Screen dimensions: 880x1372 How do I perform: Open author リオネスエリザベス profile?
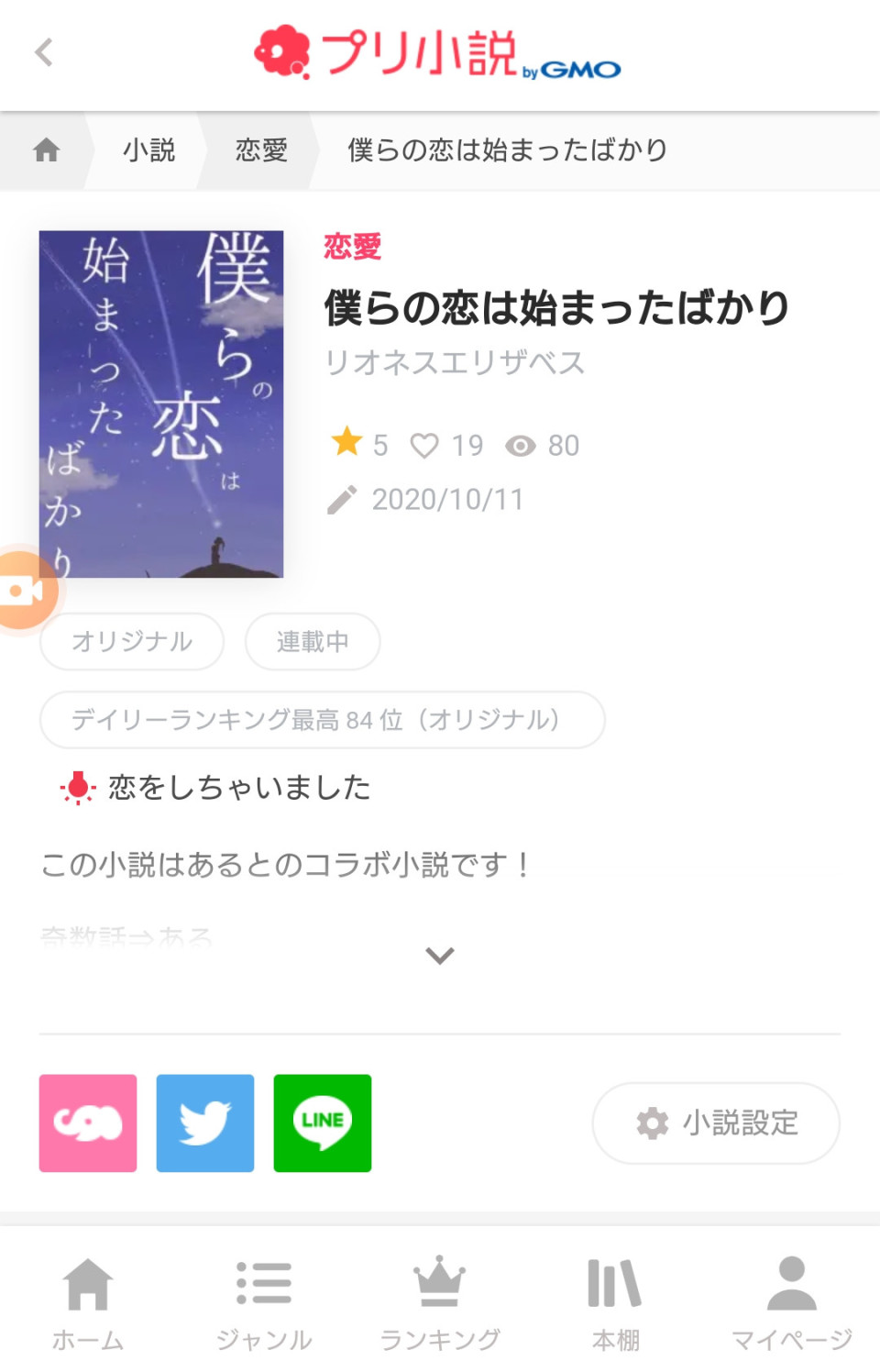pyautogui.click(x=455, y=362)
